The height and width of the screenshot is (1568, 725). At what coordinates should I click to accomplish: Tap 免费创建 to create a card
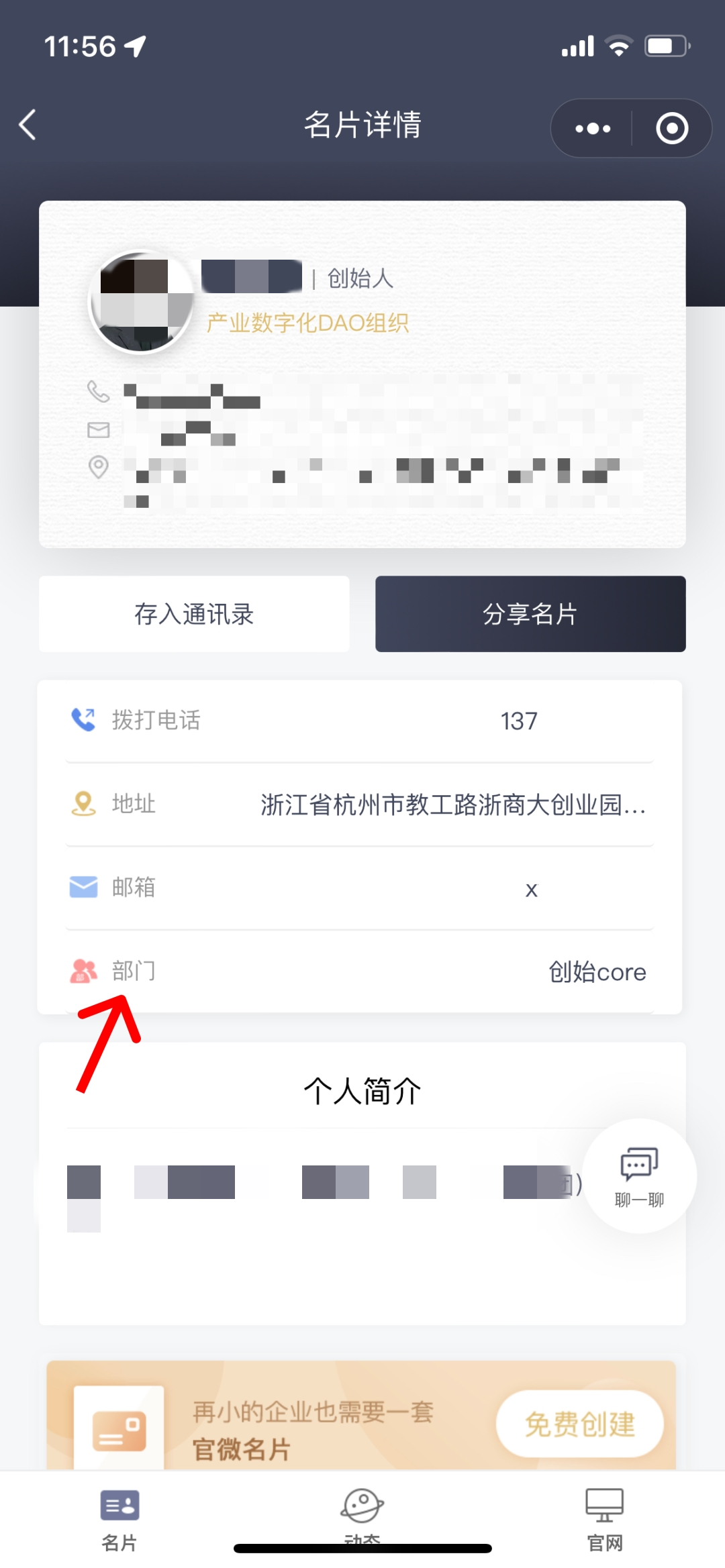point(579,1424)
